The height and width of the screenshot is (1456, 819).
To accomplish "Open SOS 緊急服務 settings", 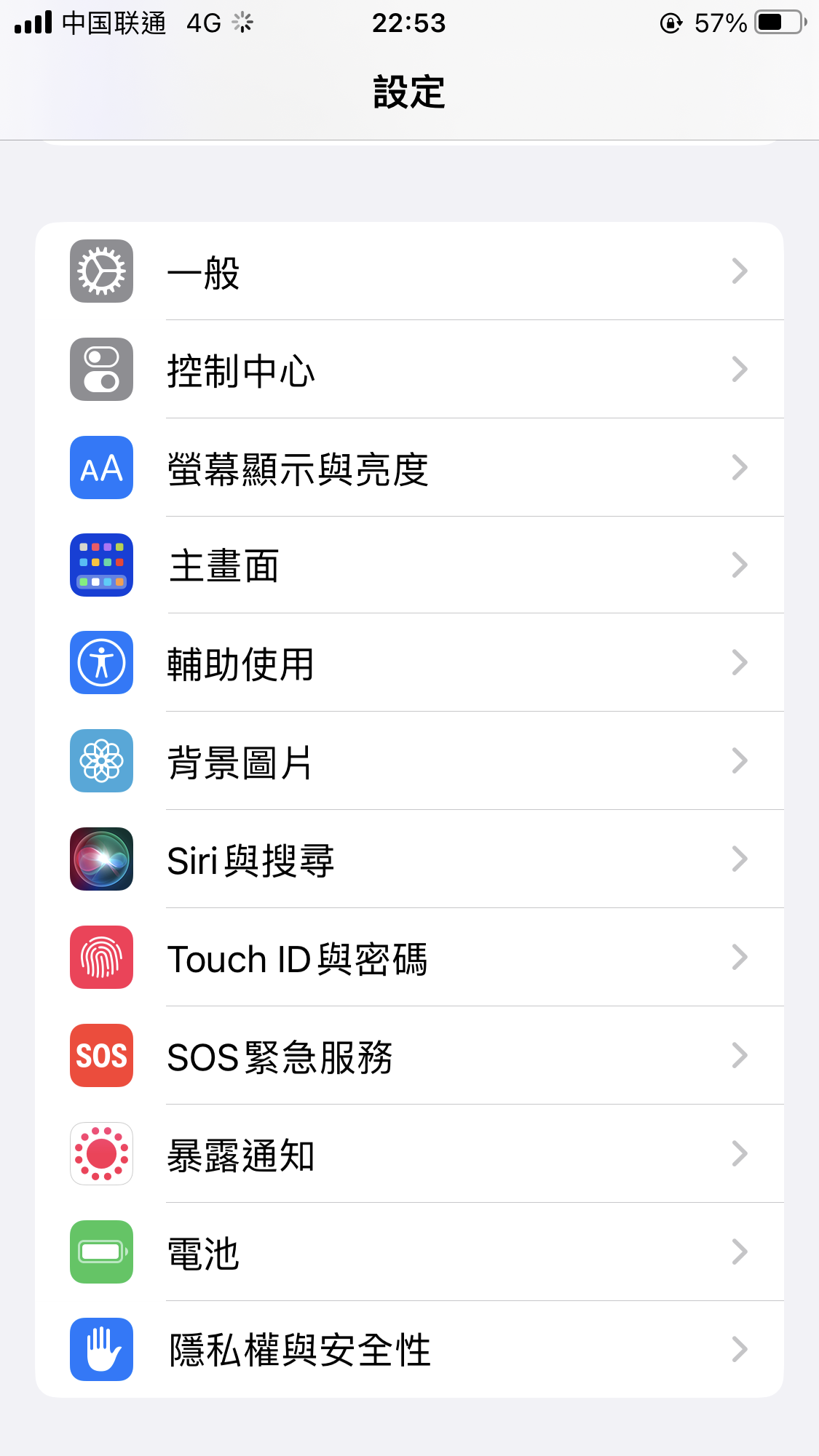I will tap(408, 1056).
